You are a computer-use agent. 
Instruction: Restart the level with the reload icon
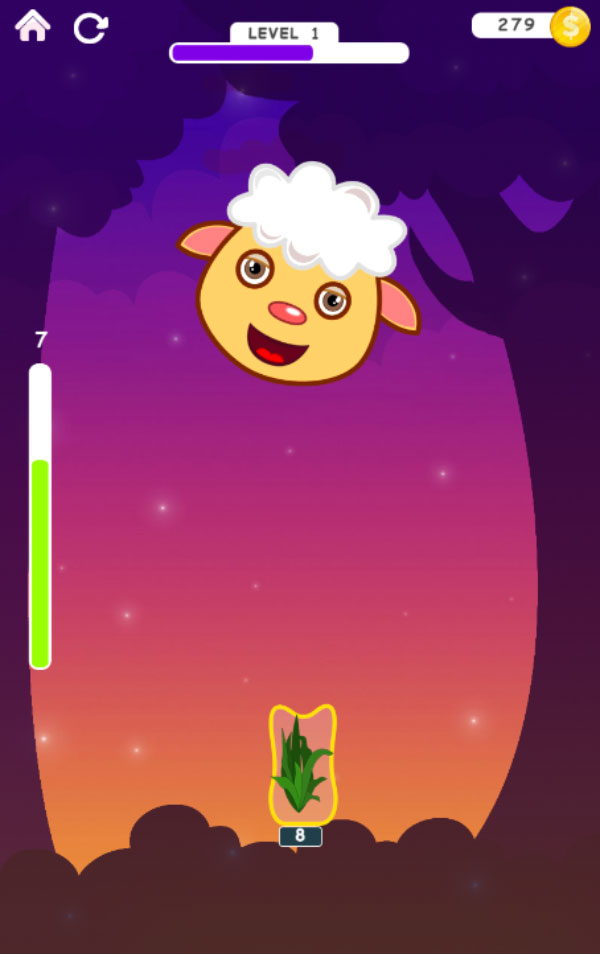pos(90,27)
